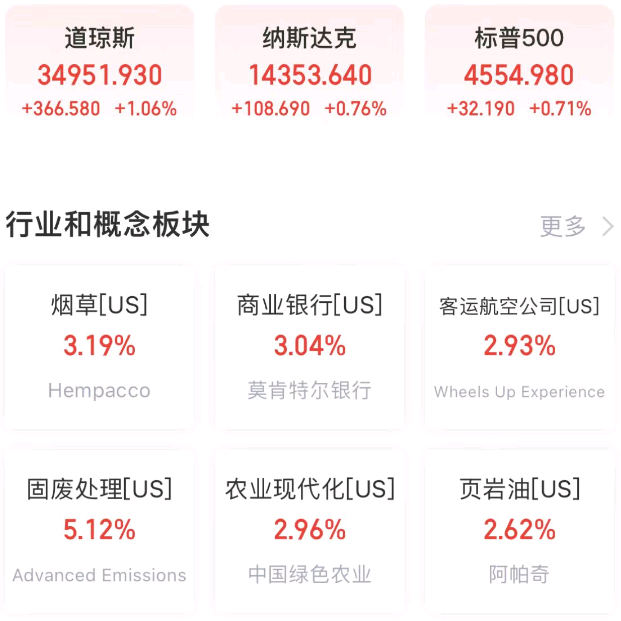Viewport: 621px width, 621px height.
Task: Open the 标普500 index card
Action: click(x=519, y=70)
